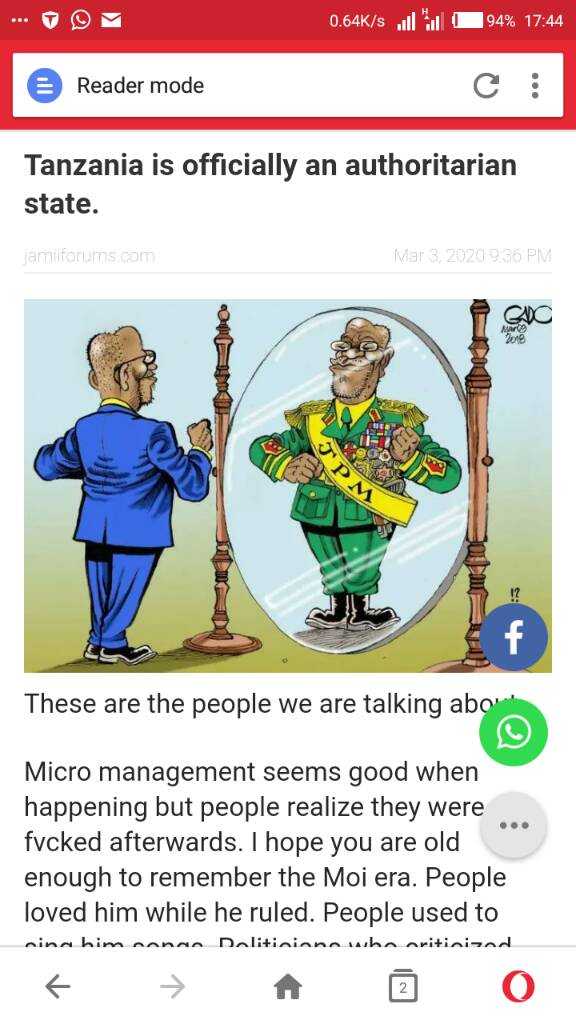Viewport: 576px width, 1024px height.
Task: Open the three-dot overflow menu
Action: (535, 86)
